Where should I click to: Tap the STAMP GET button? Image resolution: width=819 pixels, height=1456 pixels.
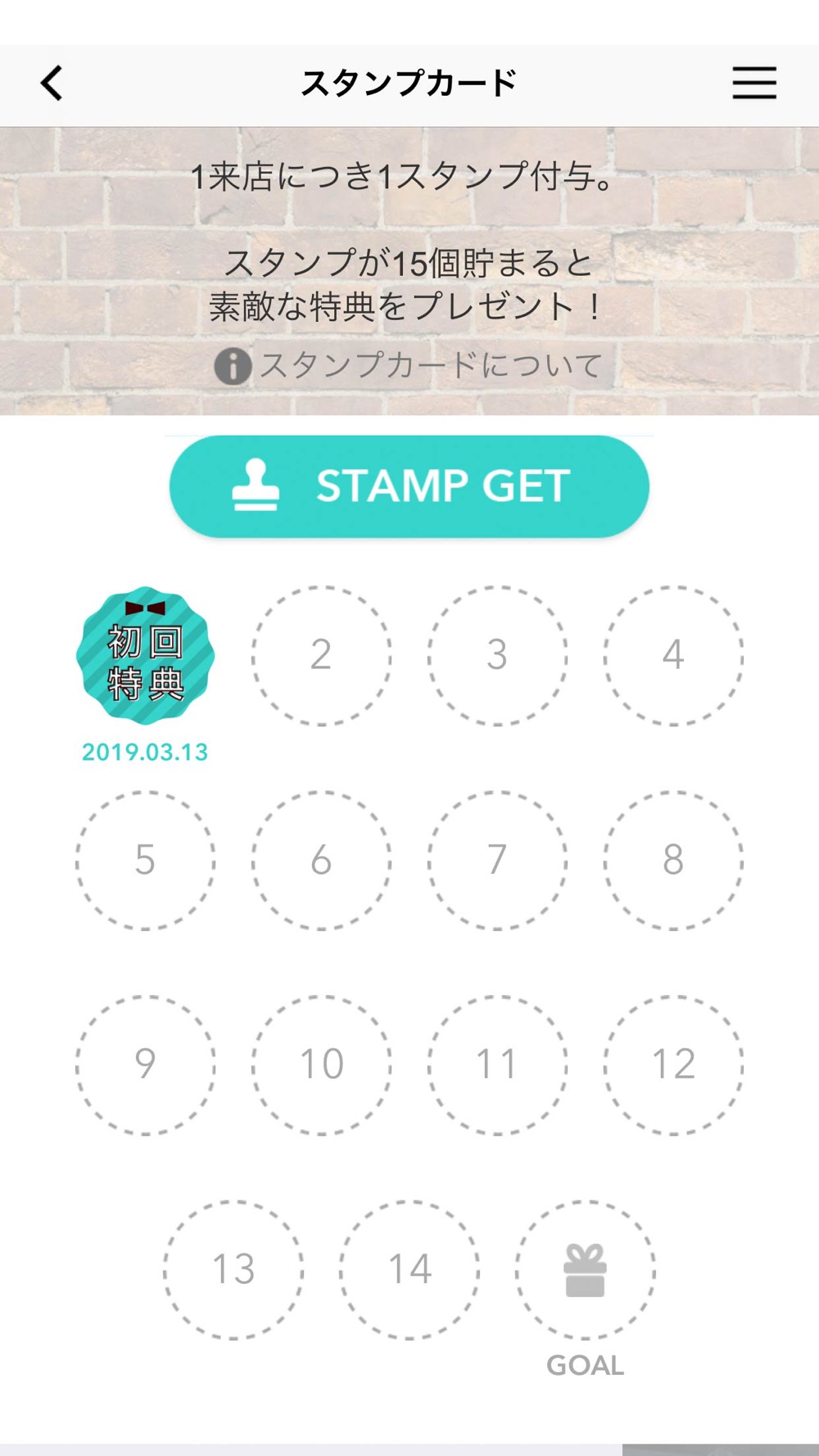coord(409,486)
